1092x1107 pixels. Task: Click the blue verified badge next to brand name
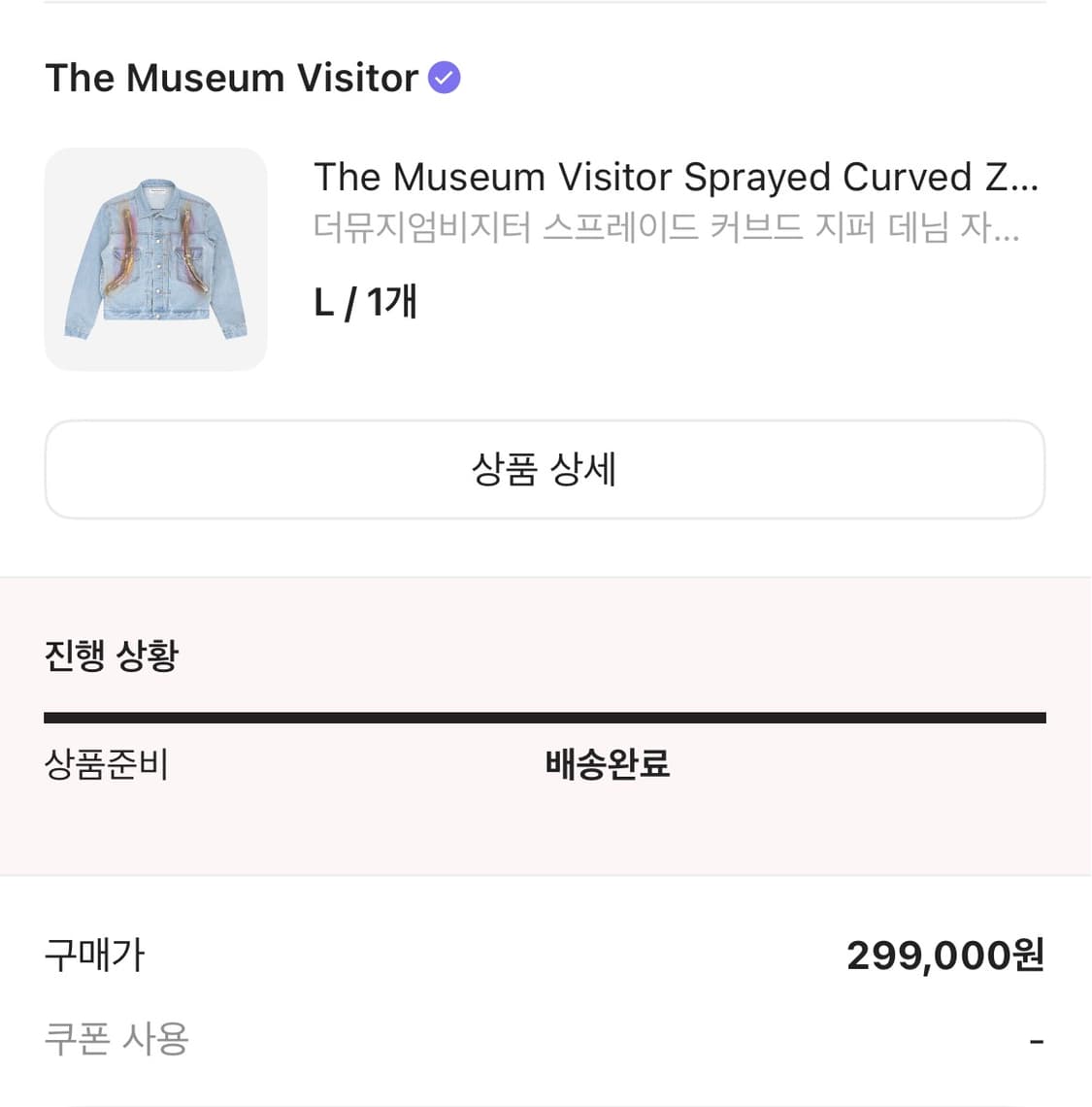[444, 77]
